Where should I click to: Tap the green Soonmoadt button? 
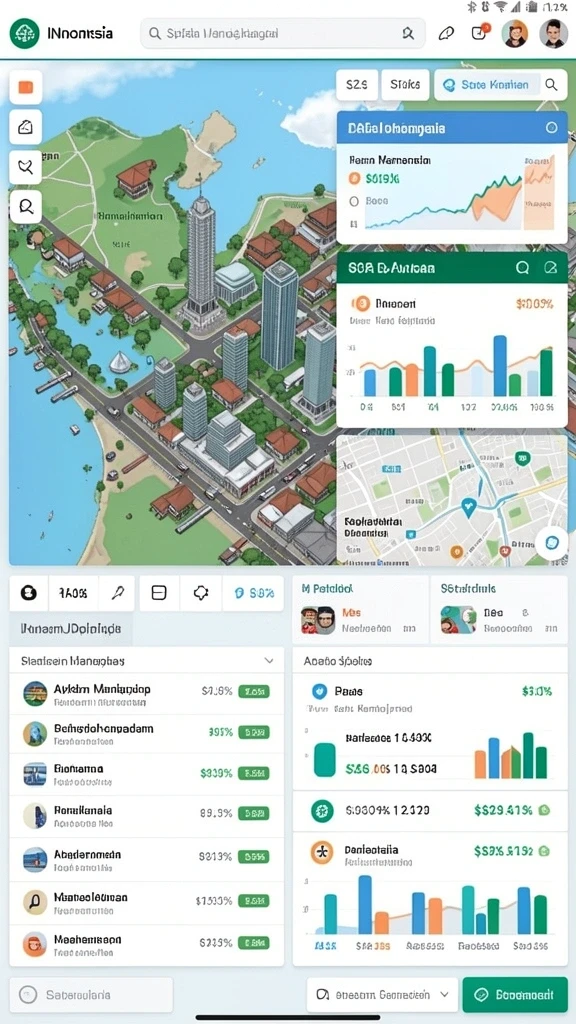tap(515, 995)
